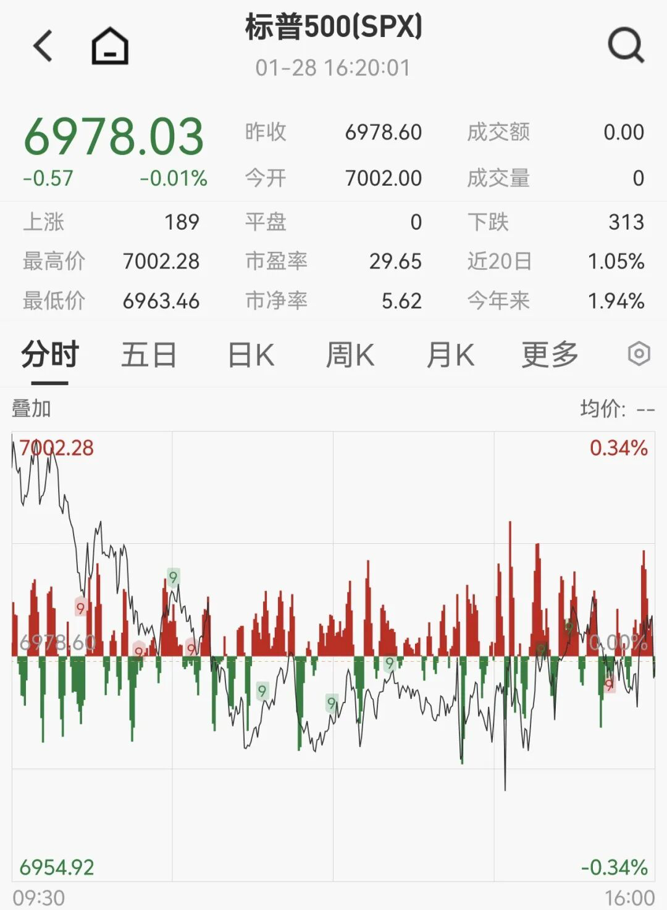Viewport: 667px width, 910px height.
Task: Open the home icon beside back arrow
Action: point(110,46)
